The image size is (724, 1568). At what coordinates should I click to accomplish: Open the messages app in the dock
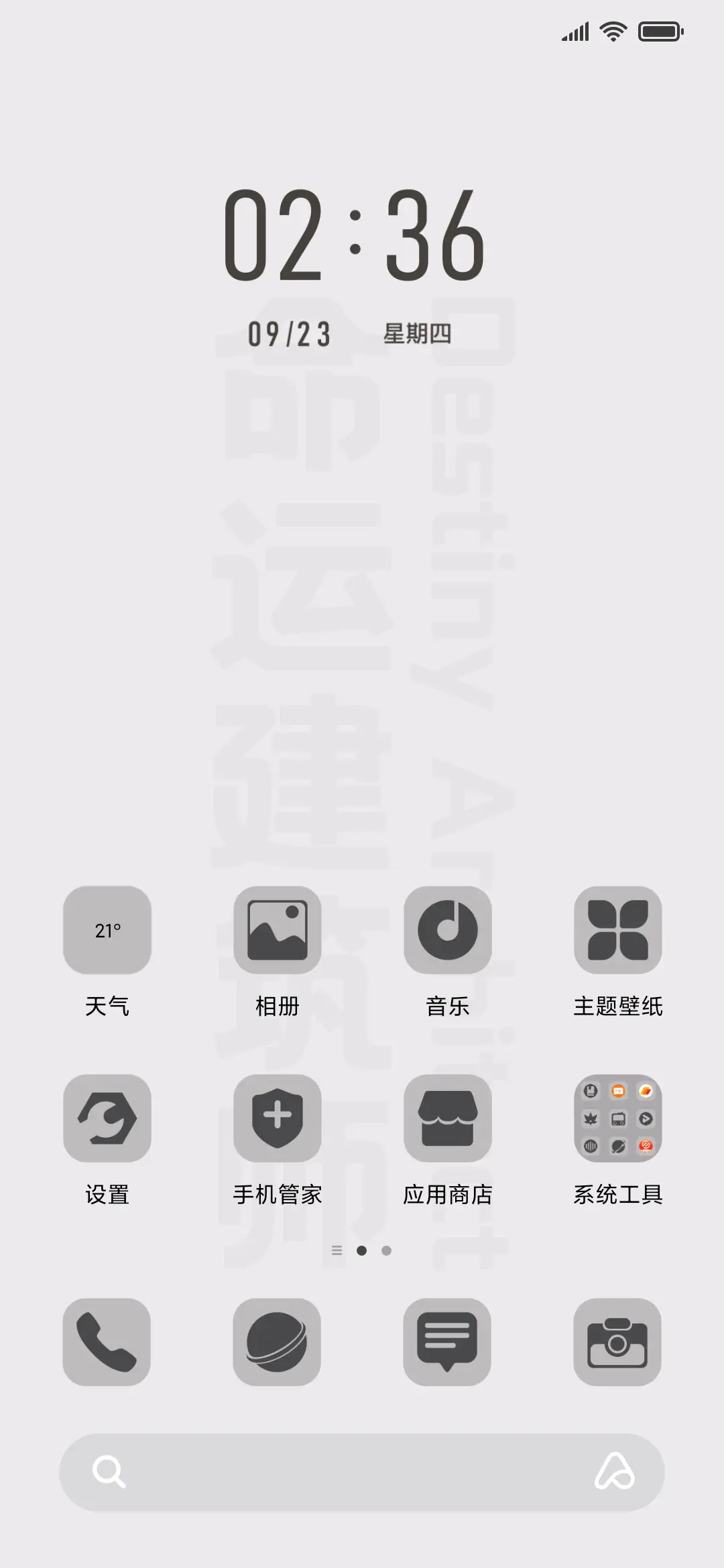[447, 1343]
